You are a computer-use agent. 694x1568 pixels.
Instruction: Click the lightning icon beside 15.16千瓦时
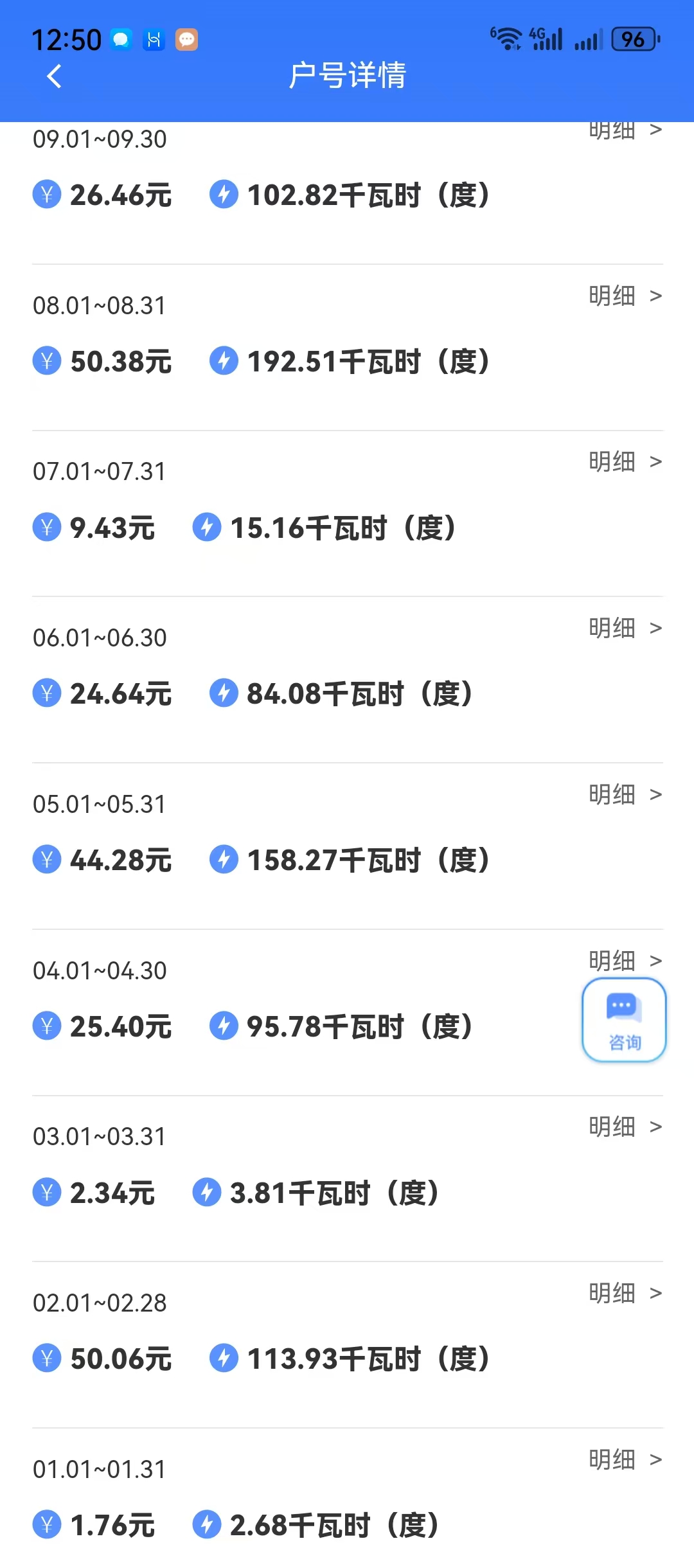click(207, 528)
